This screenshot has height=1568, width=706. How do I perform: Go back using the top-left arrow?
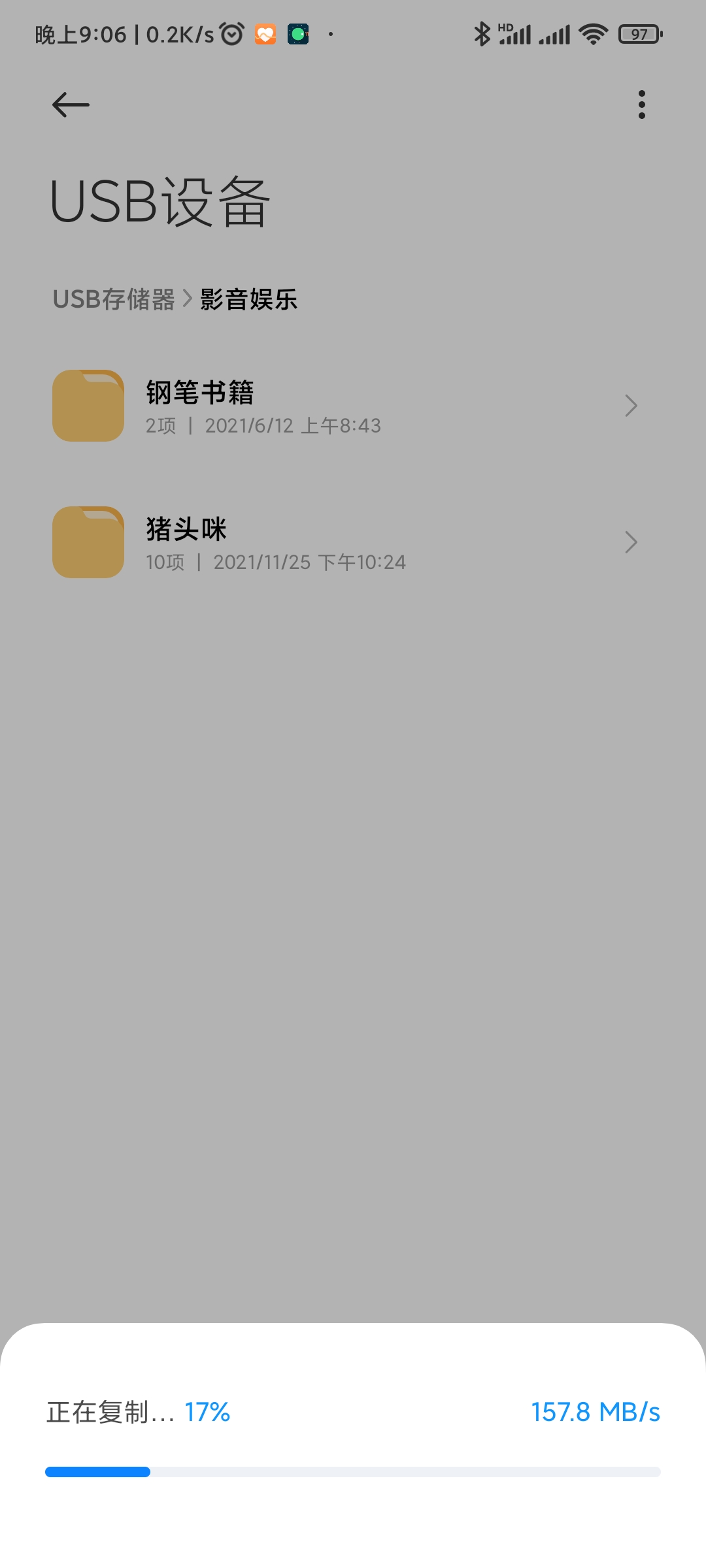coord(71,105)
